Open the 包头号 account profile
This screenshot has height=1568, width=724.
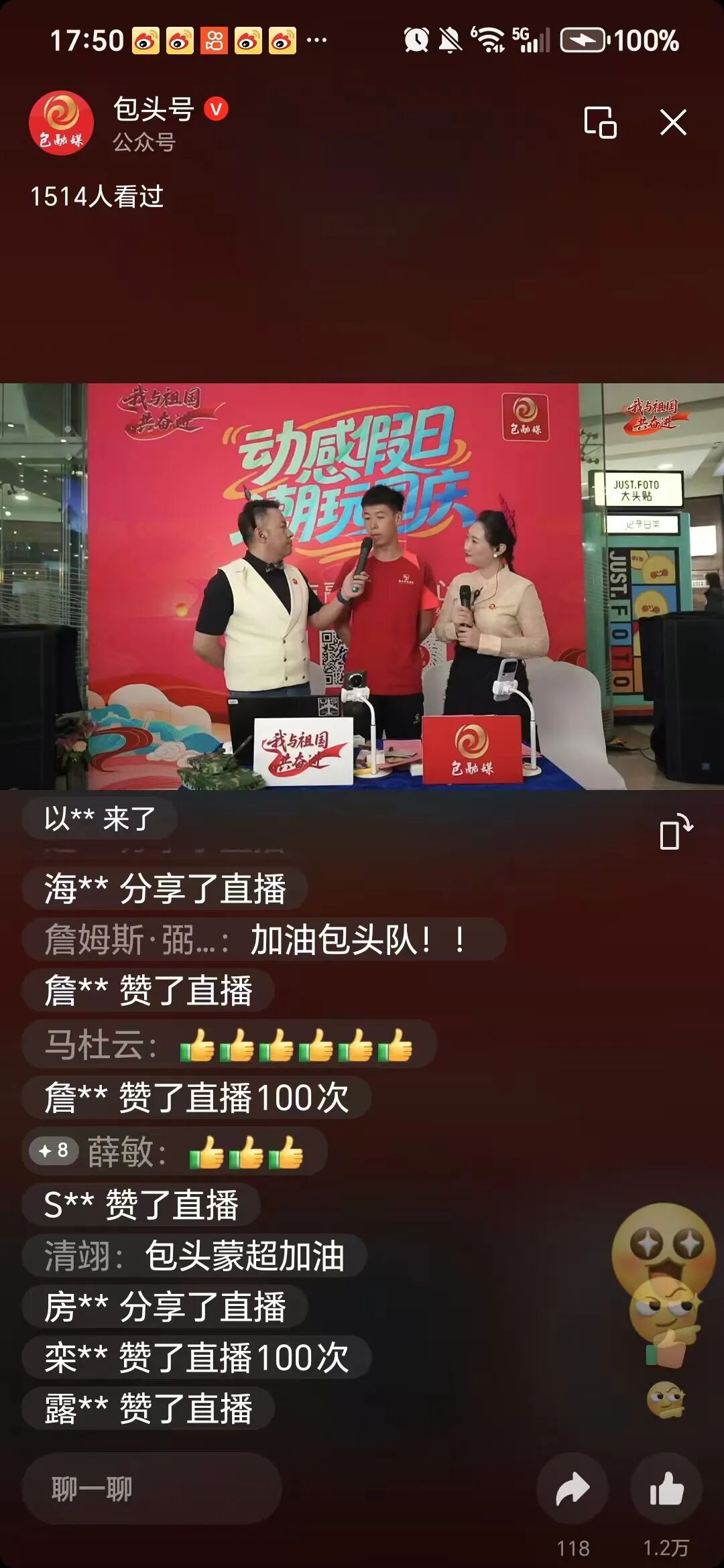click(62, 123)
